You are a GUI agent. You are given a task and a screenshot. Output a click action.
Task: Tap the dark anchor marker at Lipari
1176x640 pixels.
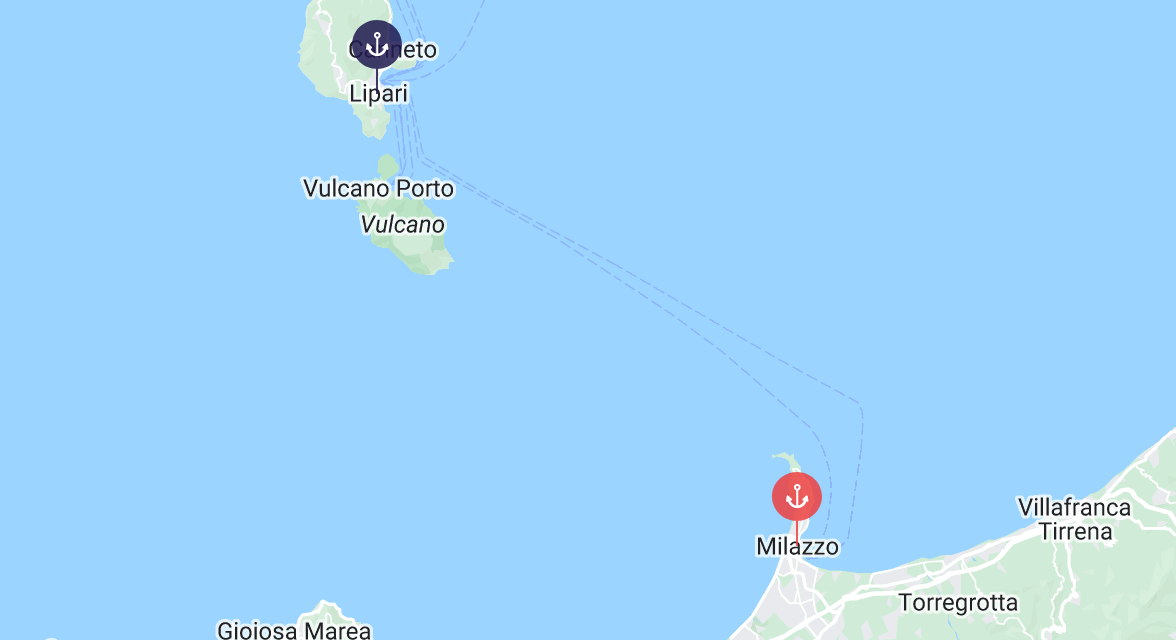click(376, 45)
